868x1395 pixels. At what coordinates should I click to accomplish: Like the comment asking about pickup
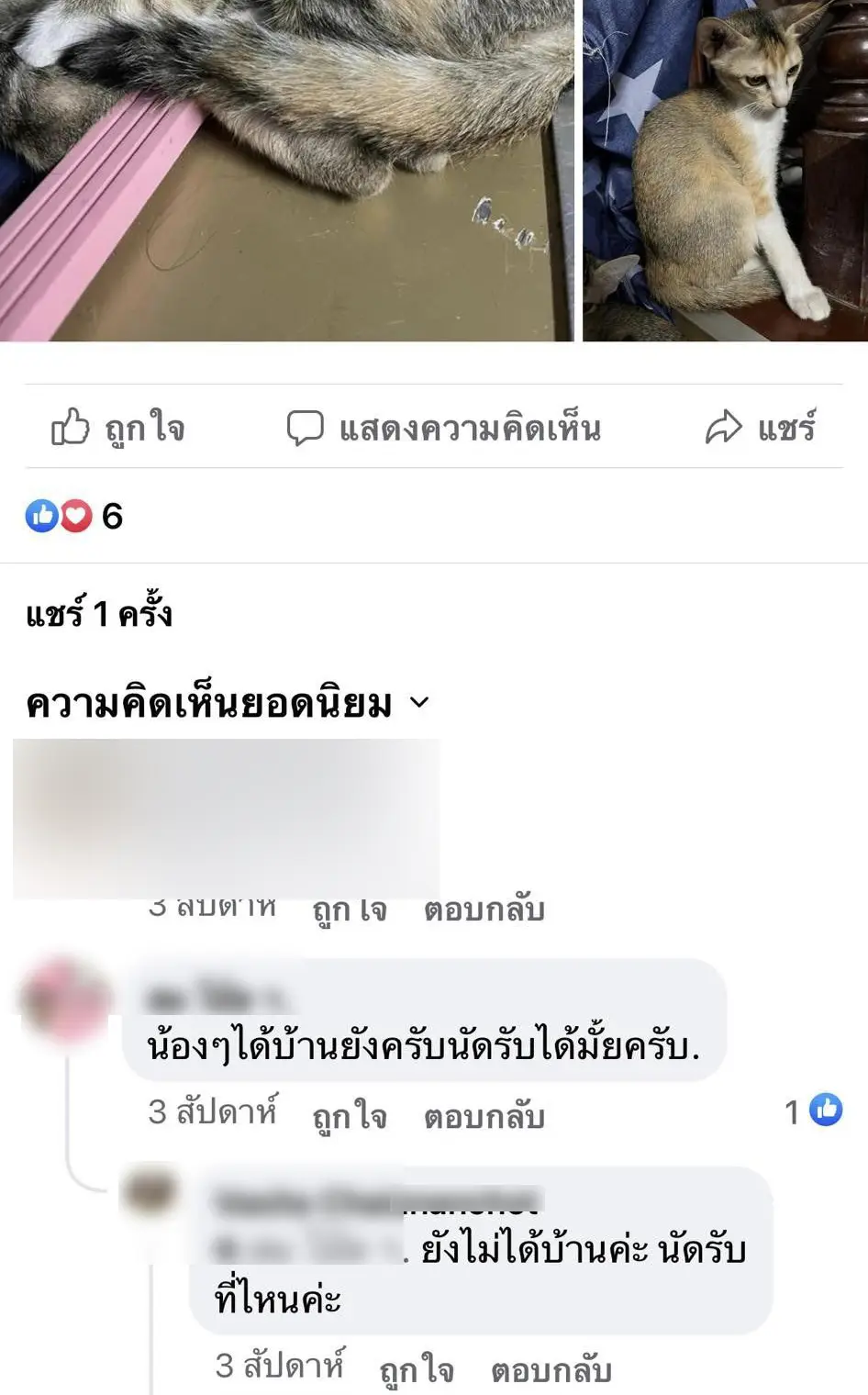[x=349, y=1116]
